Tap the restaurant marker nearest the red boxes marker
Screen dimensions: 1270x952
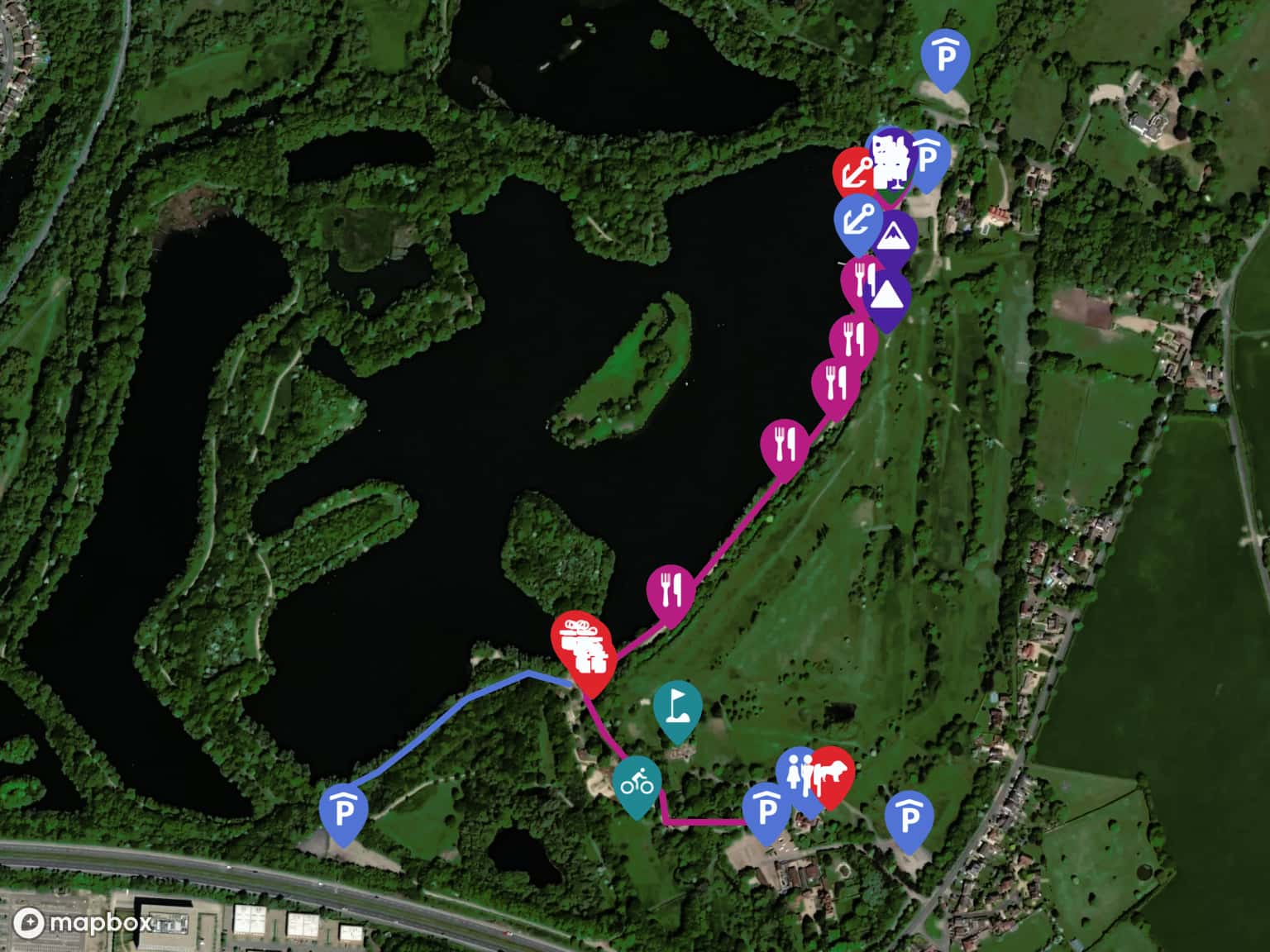pyautogui.click(x=671, y=590)
